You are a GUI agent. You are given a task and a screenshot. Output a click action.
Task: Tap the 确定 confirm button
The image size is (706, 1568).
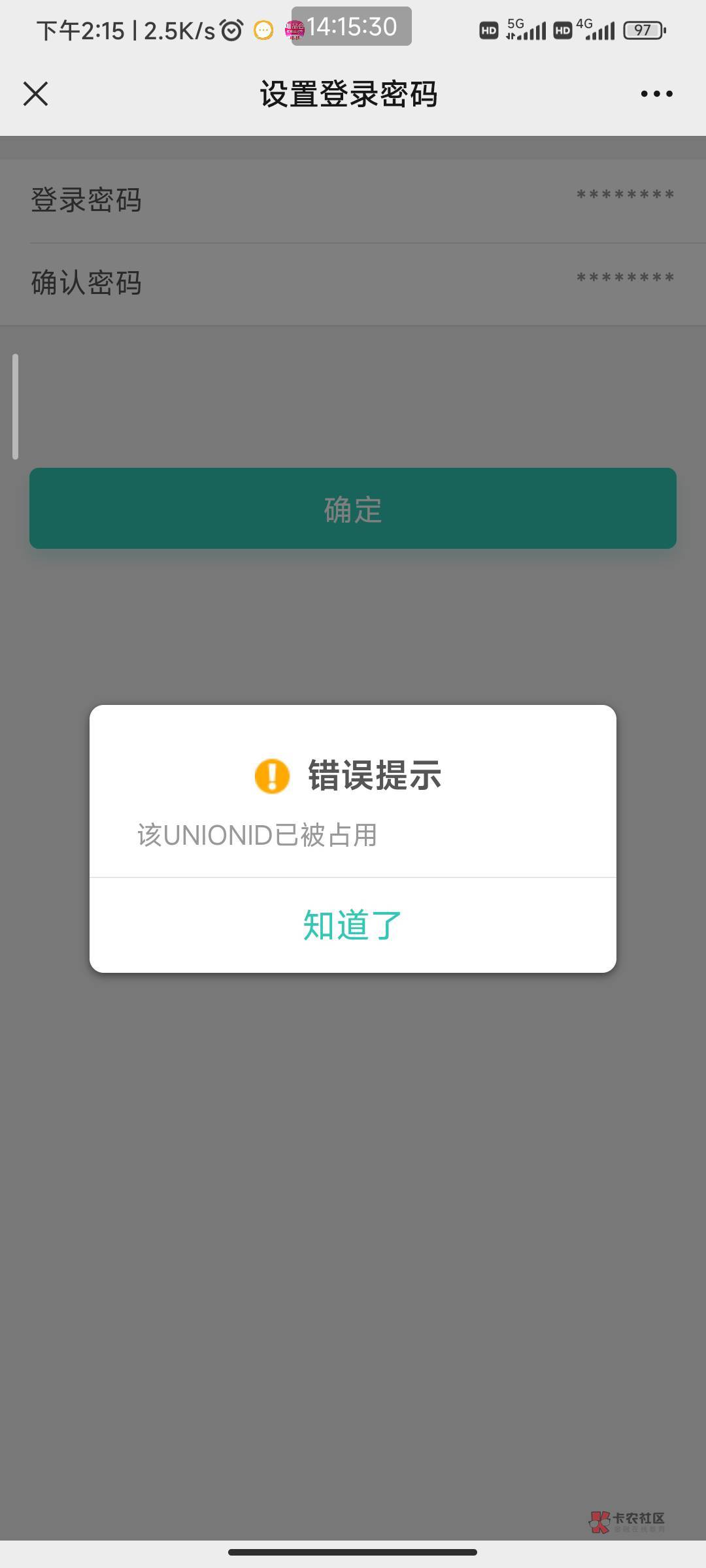coord(353,508)
